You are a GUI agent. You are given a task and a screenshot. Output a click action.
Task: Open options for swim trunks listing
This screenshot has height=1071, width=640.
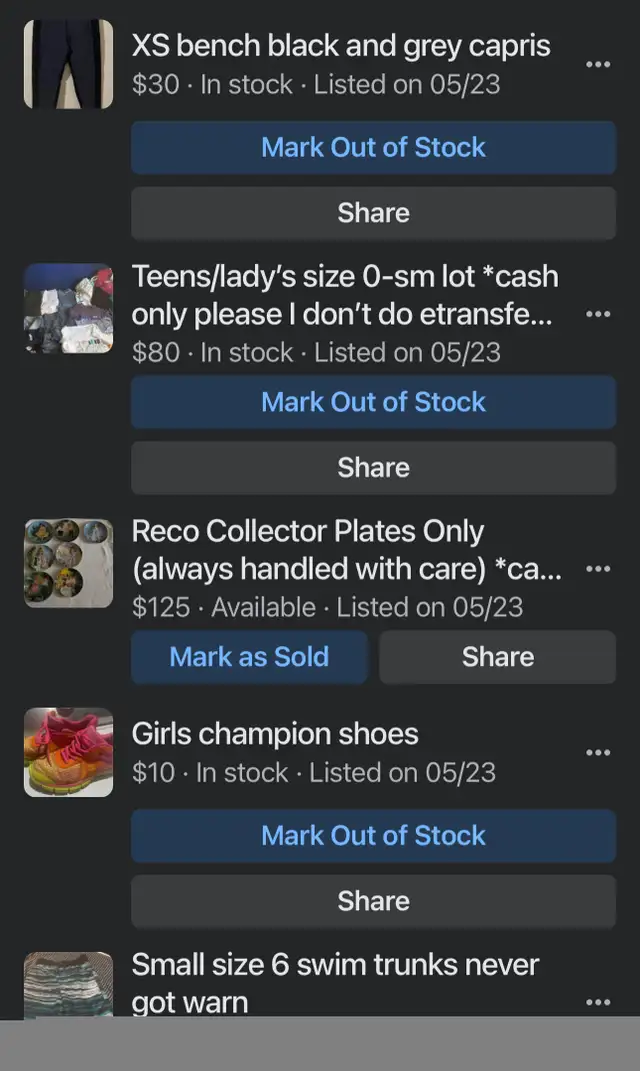pos(597,1001)
